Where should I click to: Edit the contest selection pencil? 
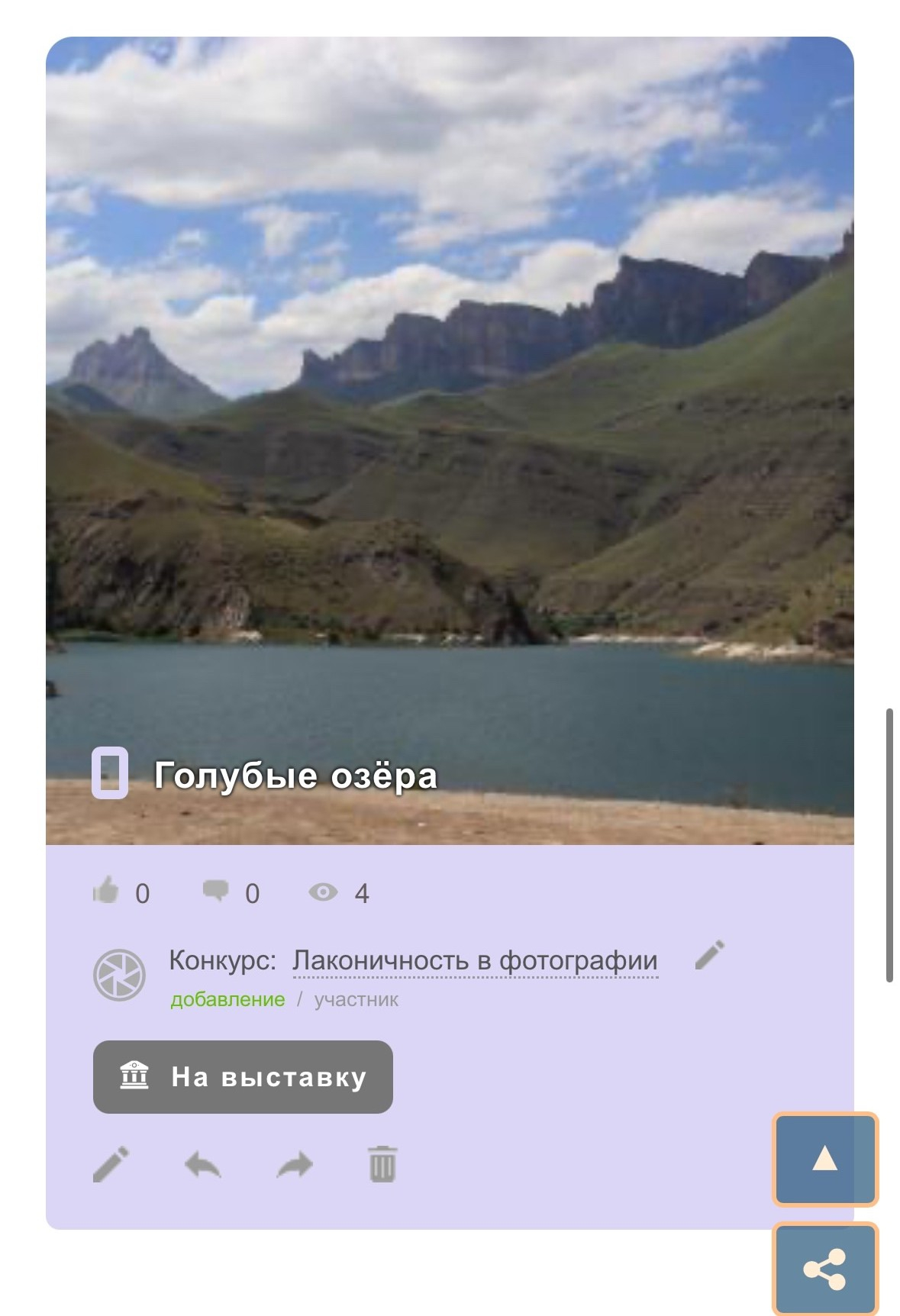709,956
